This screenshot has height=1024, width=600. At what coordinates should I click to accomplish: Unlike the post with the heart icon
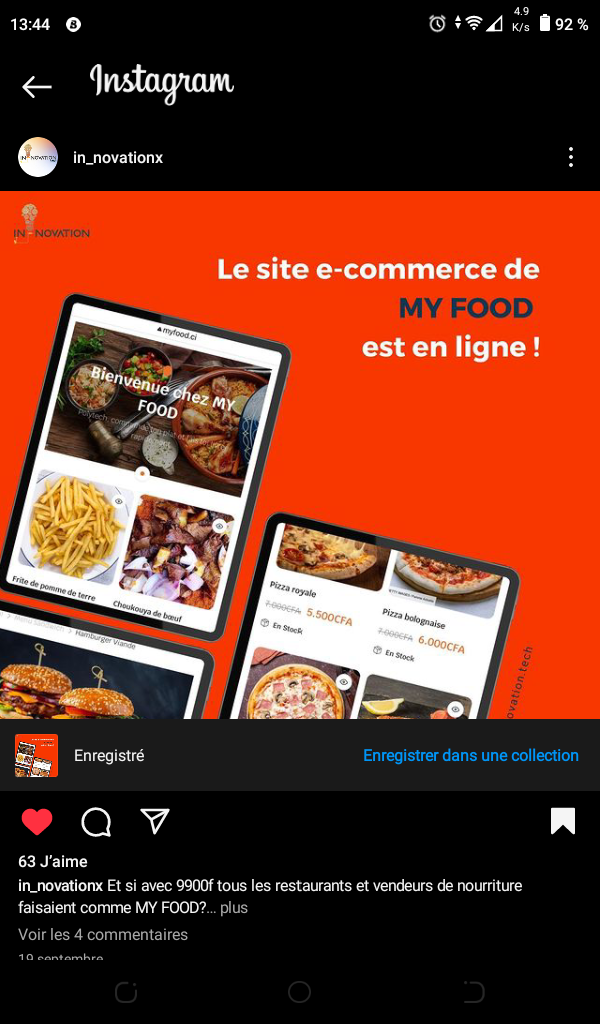click(x=37, y=822)
